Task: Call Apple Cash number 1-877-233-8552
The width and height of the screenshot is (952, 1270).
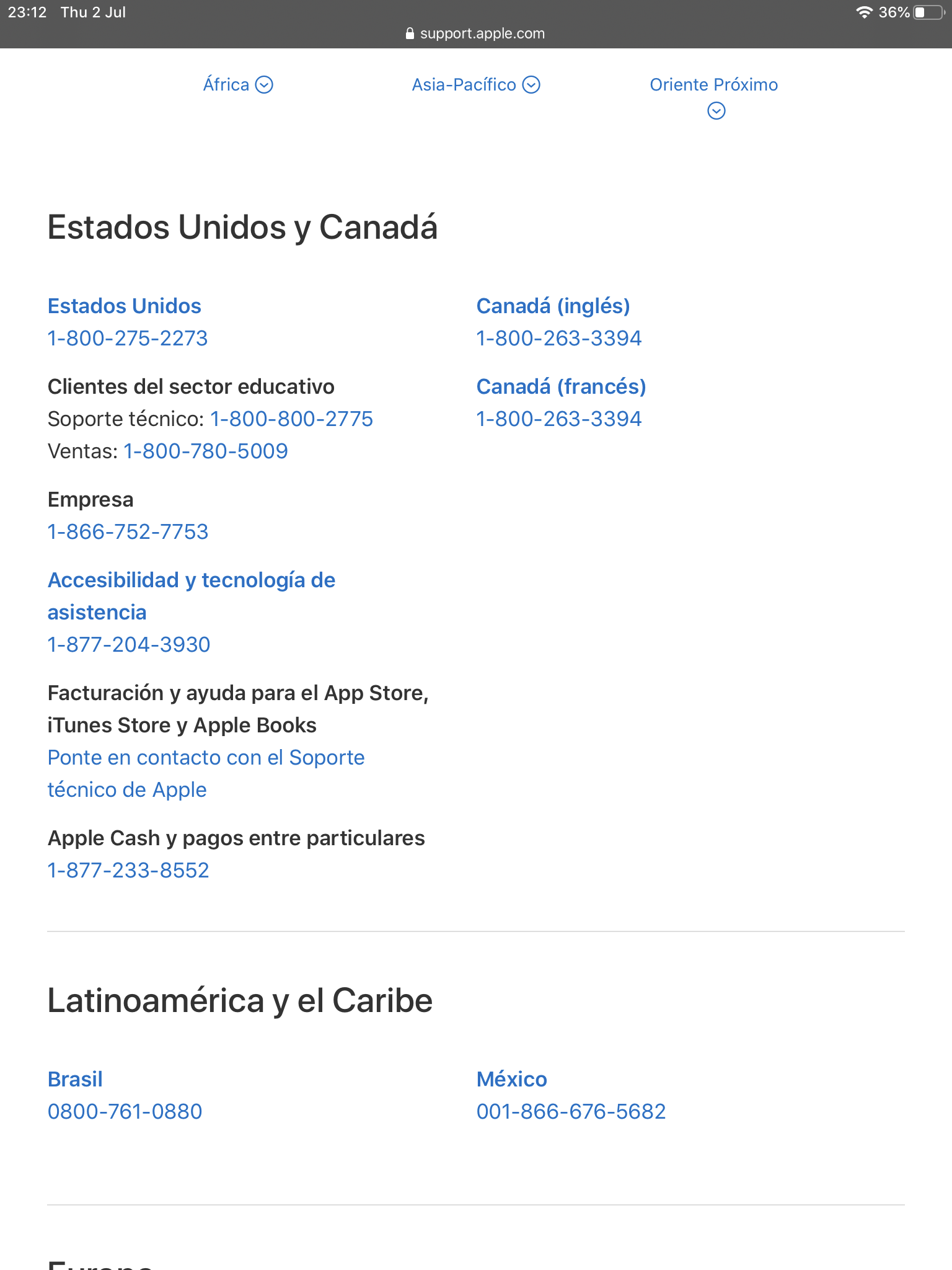Action: (x=128, y=871)
